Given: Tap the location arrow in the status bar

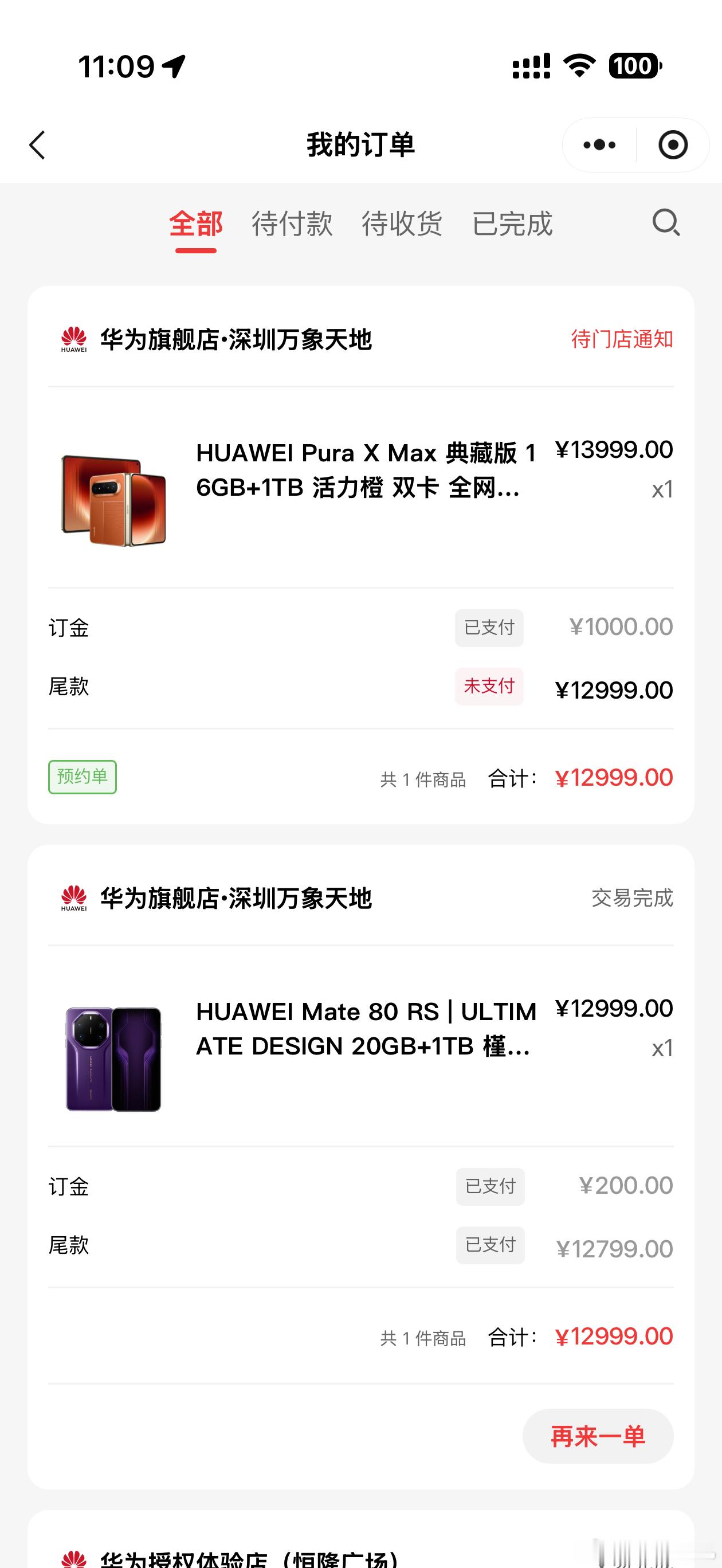Looking at the screenshot, I should (174, 66).
